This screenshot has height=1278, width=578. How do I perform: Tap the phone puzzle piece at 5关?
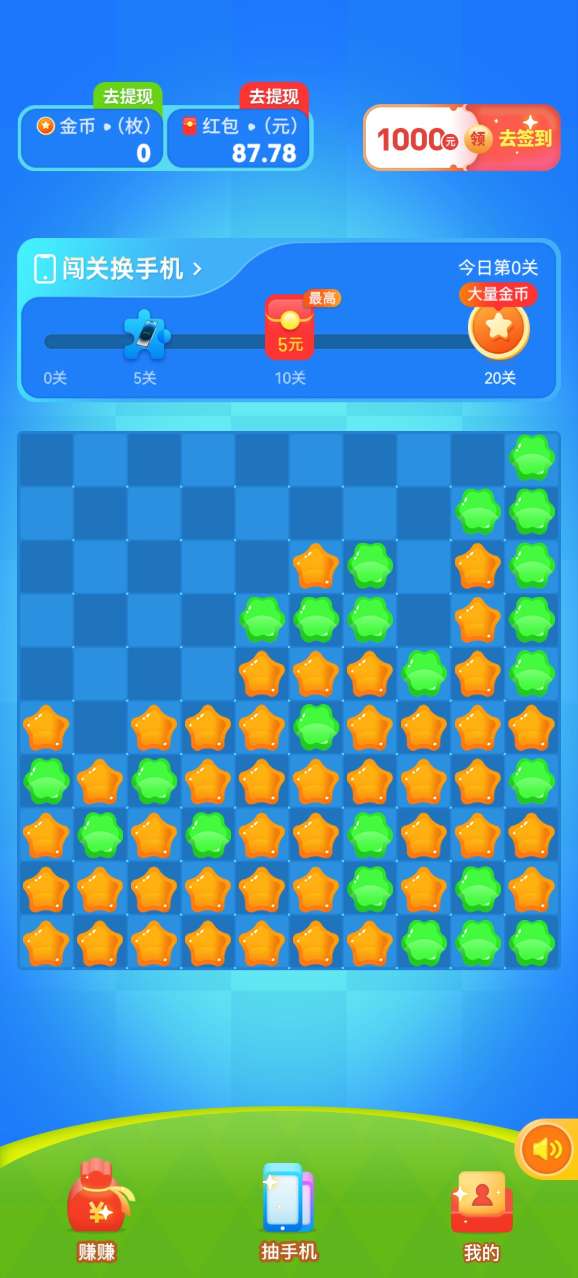(x=146, y=335)
